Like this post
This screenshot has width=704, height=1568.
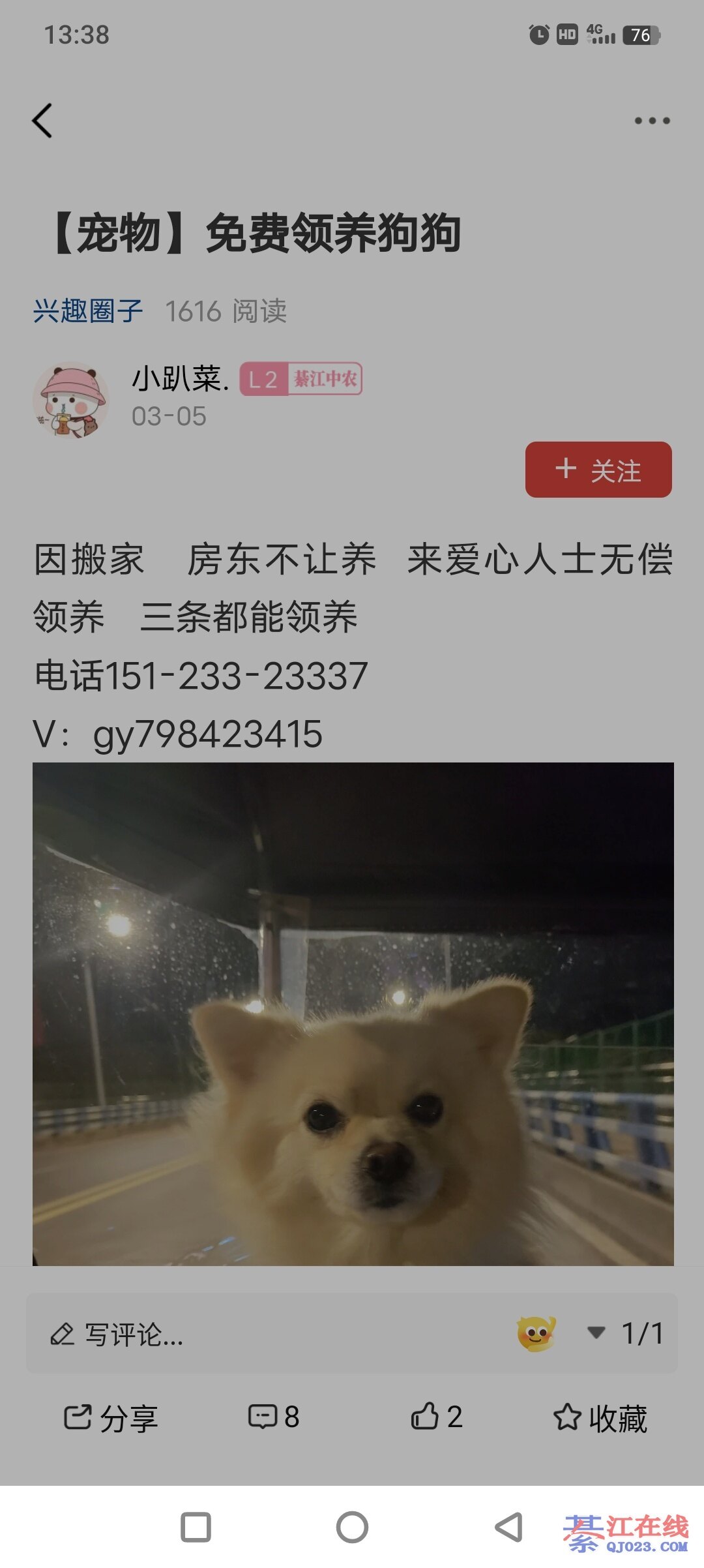pos(437,1417)
